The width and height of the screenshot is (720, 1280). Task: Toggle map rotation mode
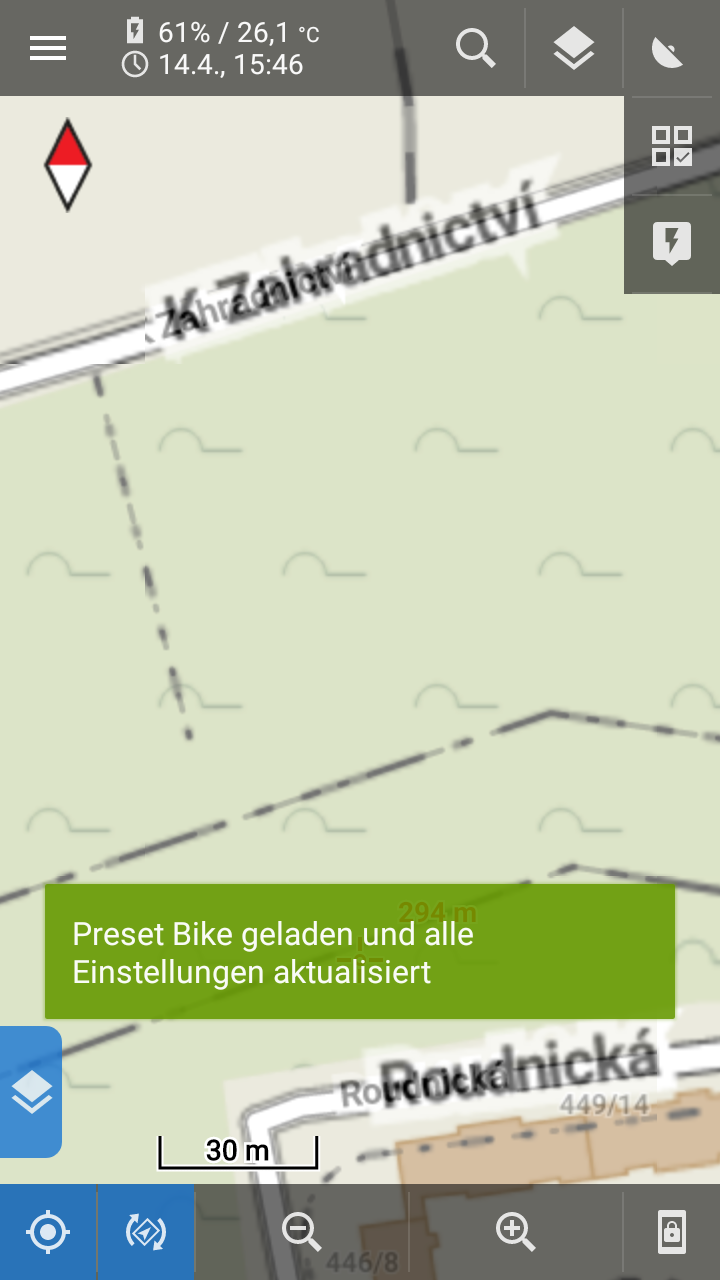click(146, 1232)
